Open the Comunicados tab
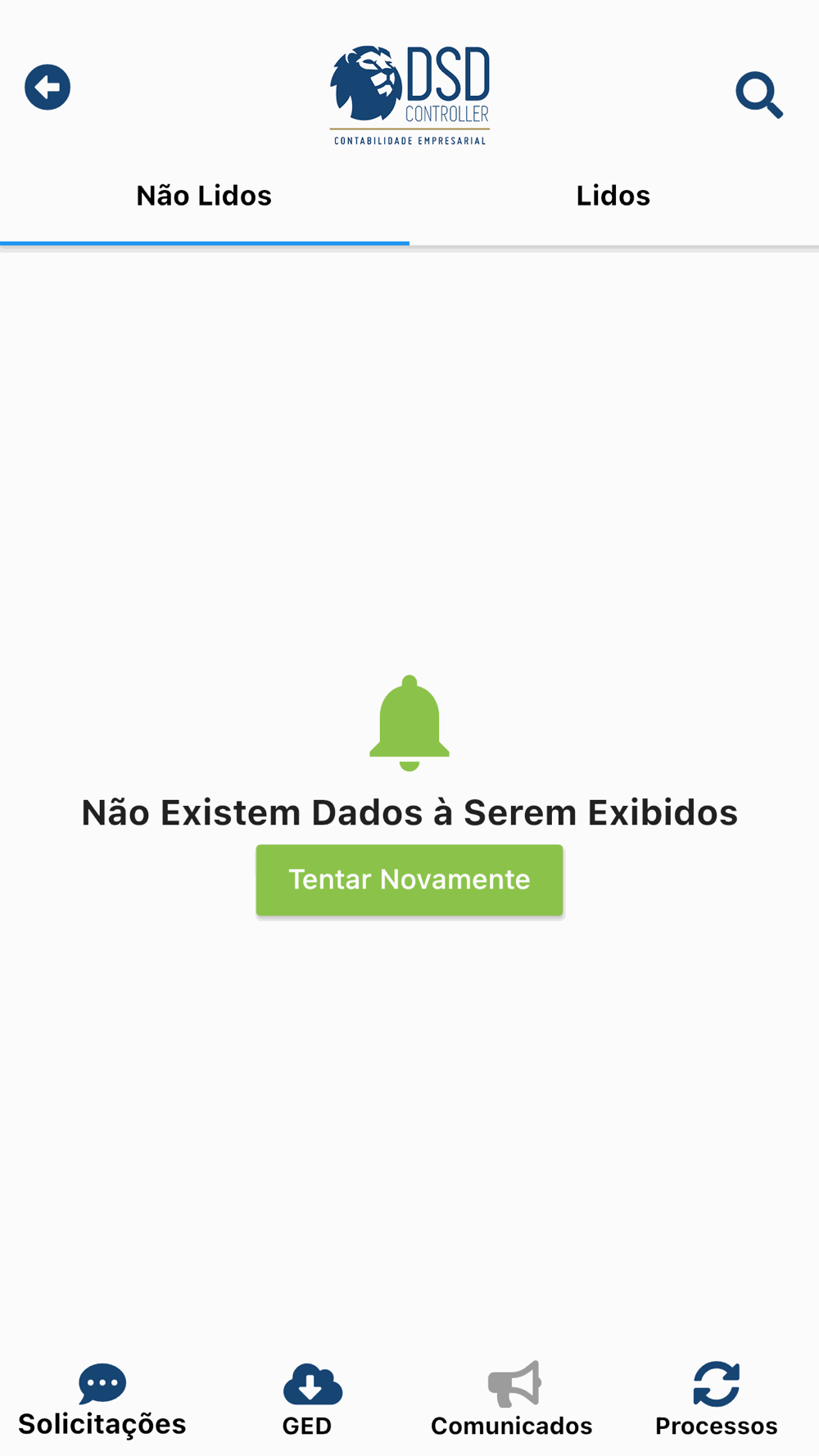 [512, 1400]
